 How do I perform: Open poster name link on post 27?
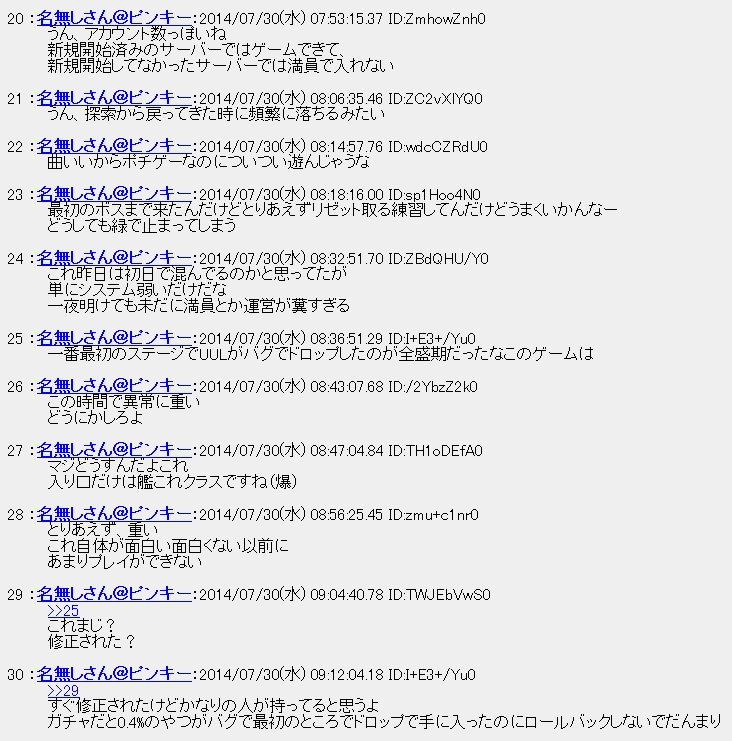point(114,449)
